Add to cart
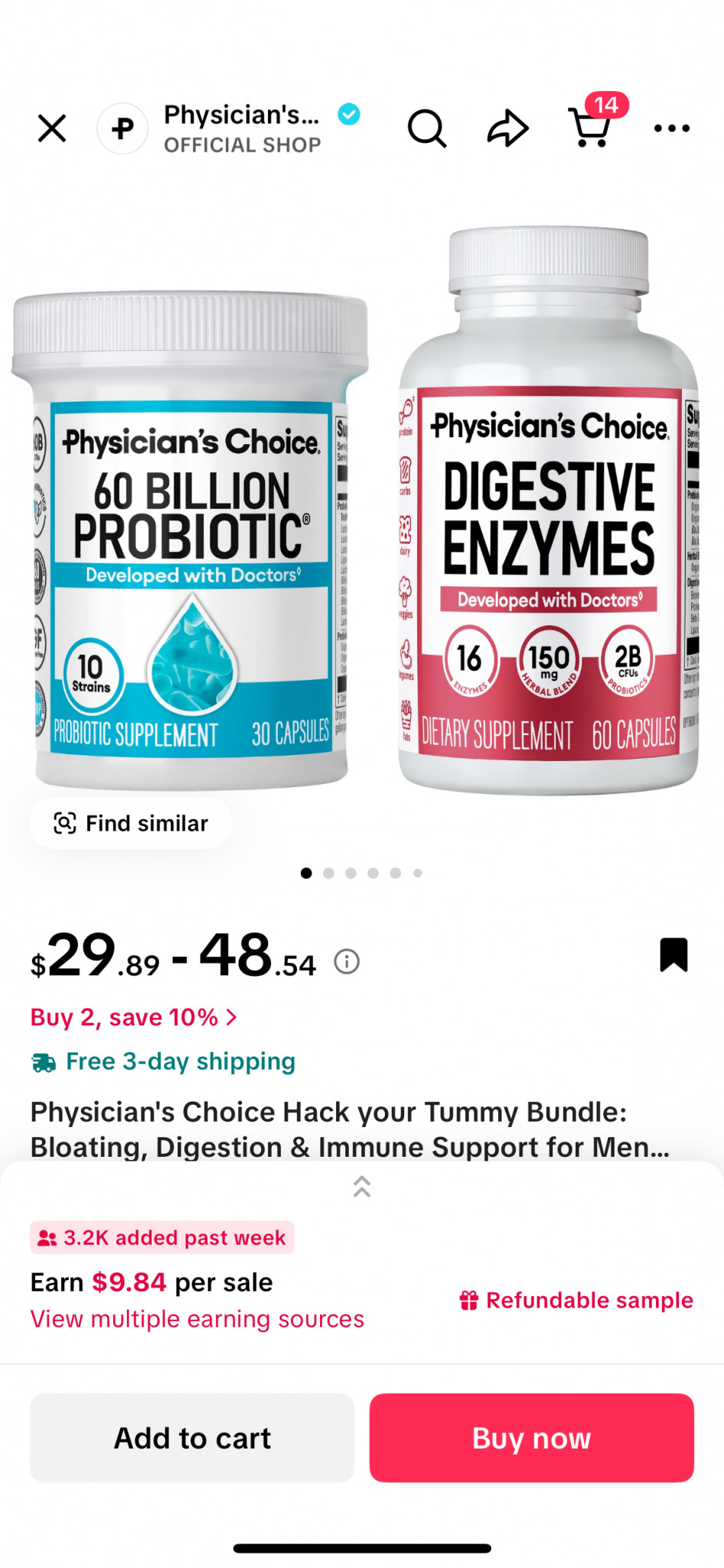This screenshot has width=724, height=1568. (192, 1438)
